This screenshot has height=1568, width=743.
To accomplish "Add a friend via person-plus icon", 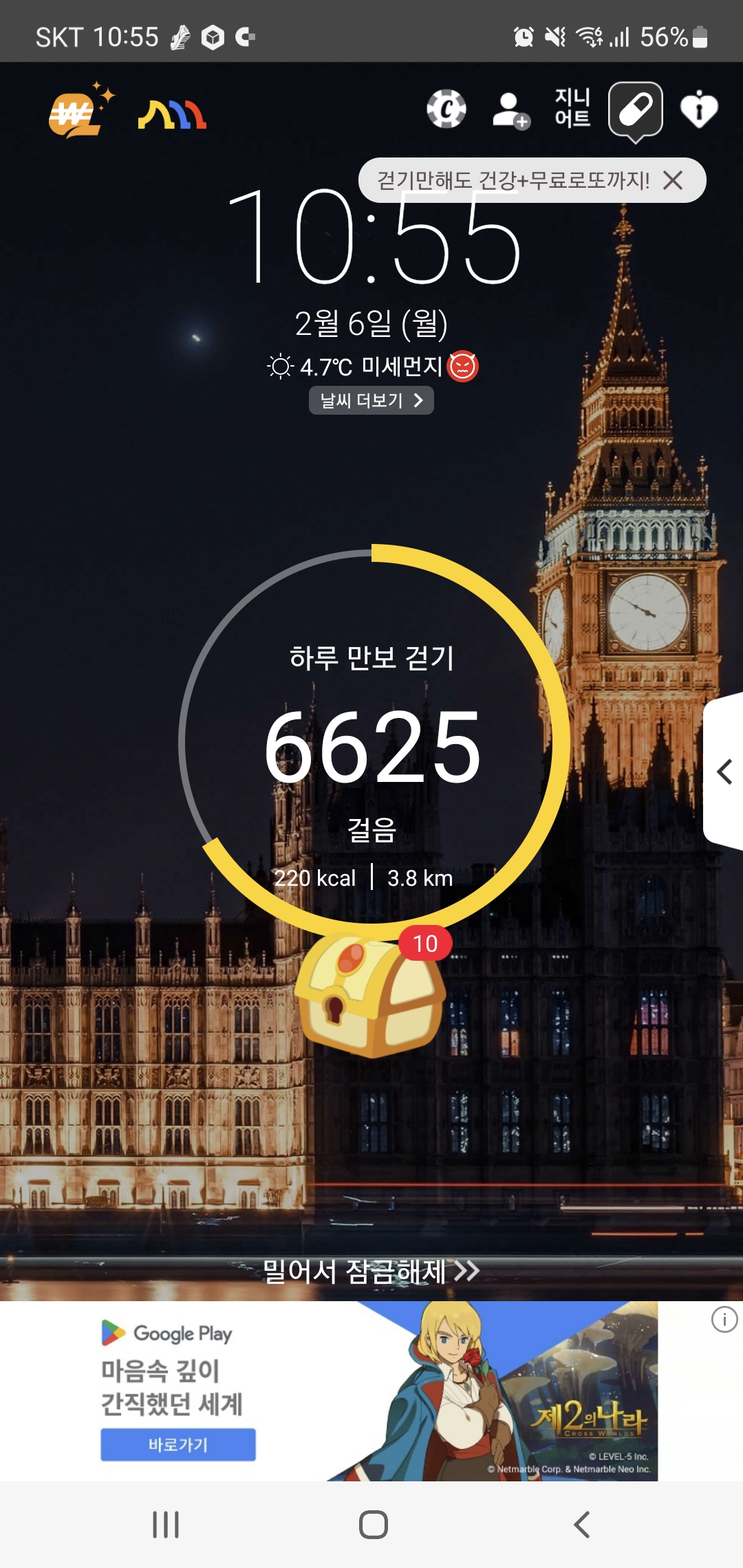I will [x=510, y=110].
